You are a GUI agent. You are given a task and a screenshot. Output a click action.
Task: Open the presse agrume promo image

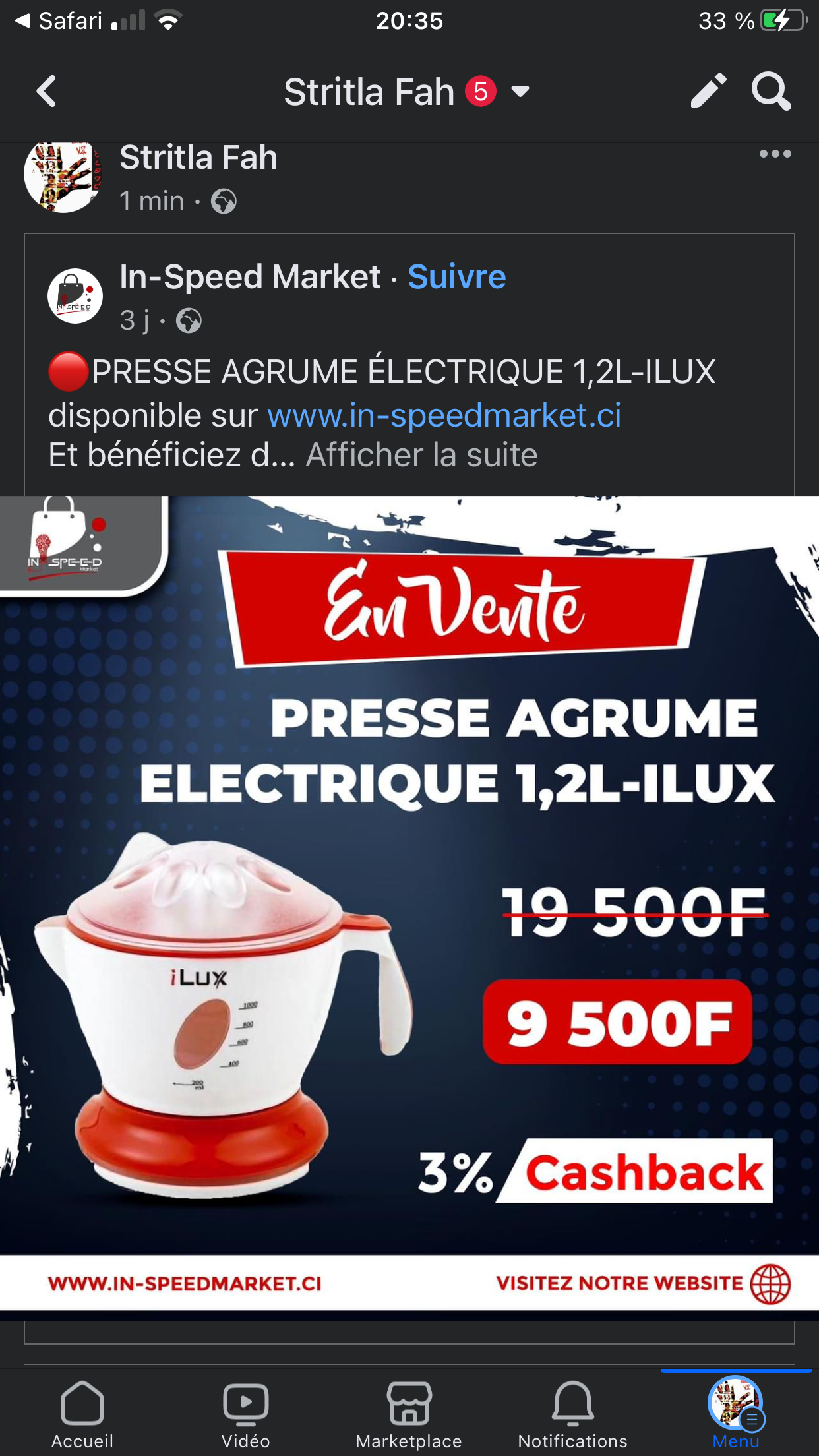tap(409, 903)
